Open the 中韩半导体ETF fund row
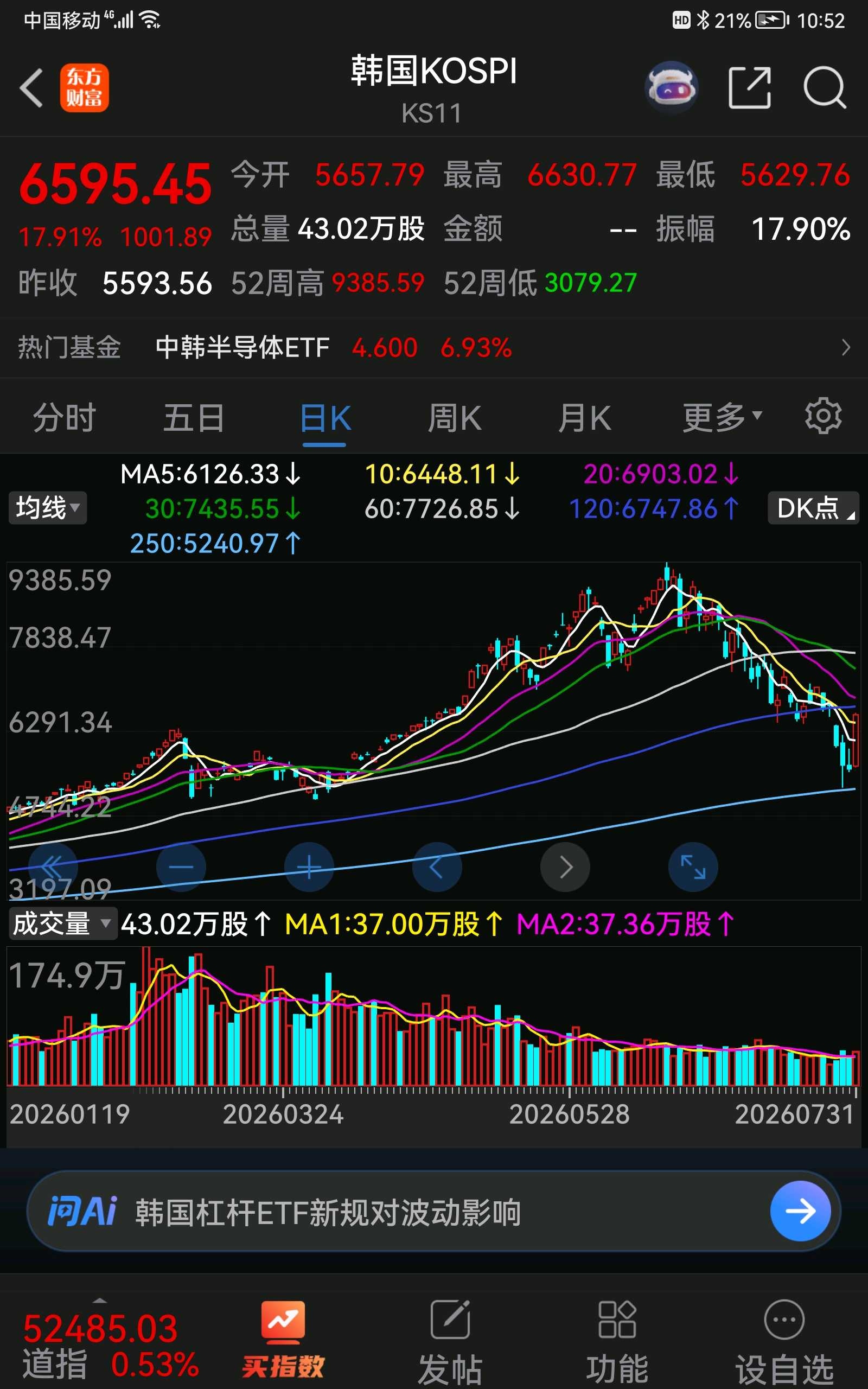 [x=434, y=348]
